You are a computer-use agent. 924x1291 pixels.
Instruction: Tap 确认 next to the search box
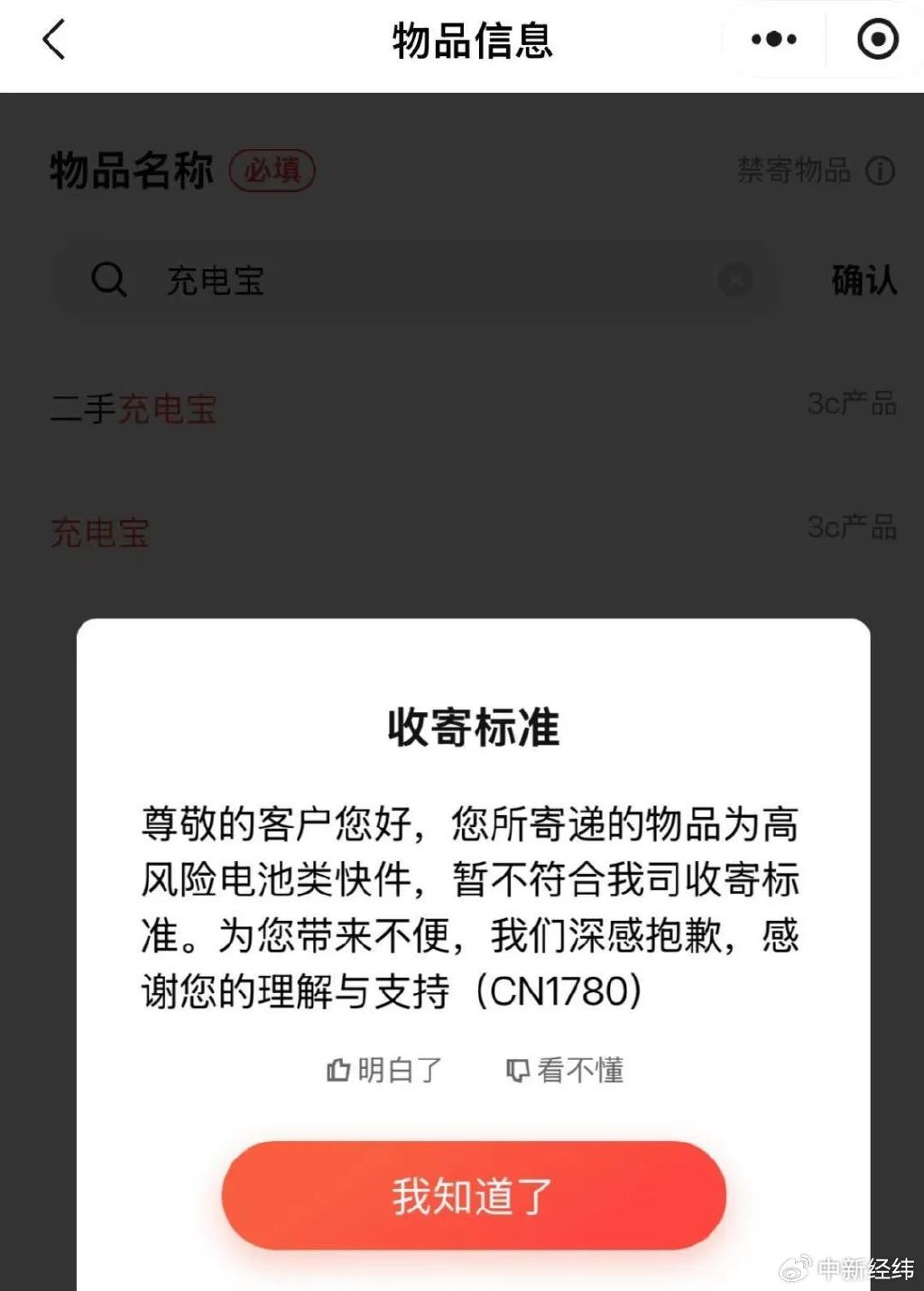tap(864, 281)
